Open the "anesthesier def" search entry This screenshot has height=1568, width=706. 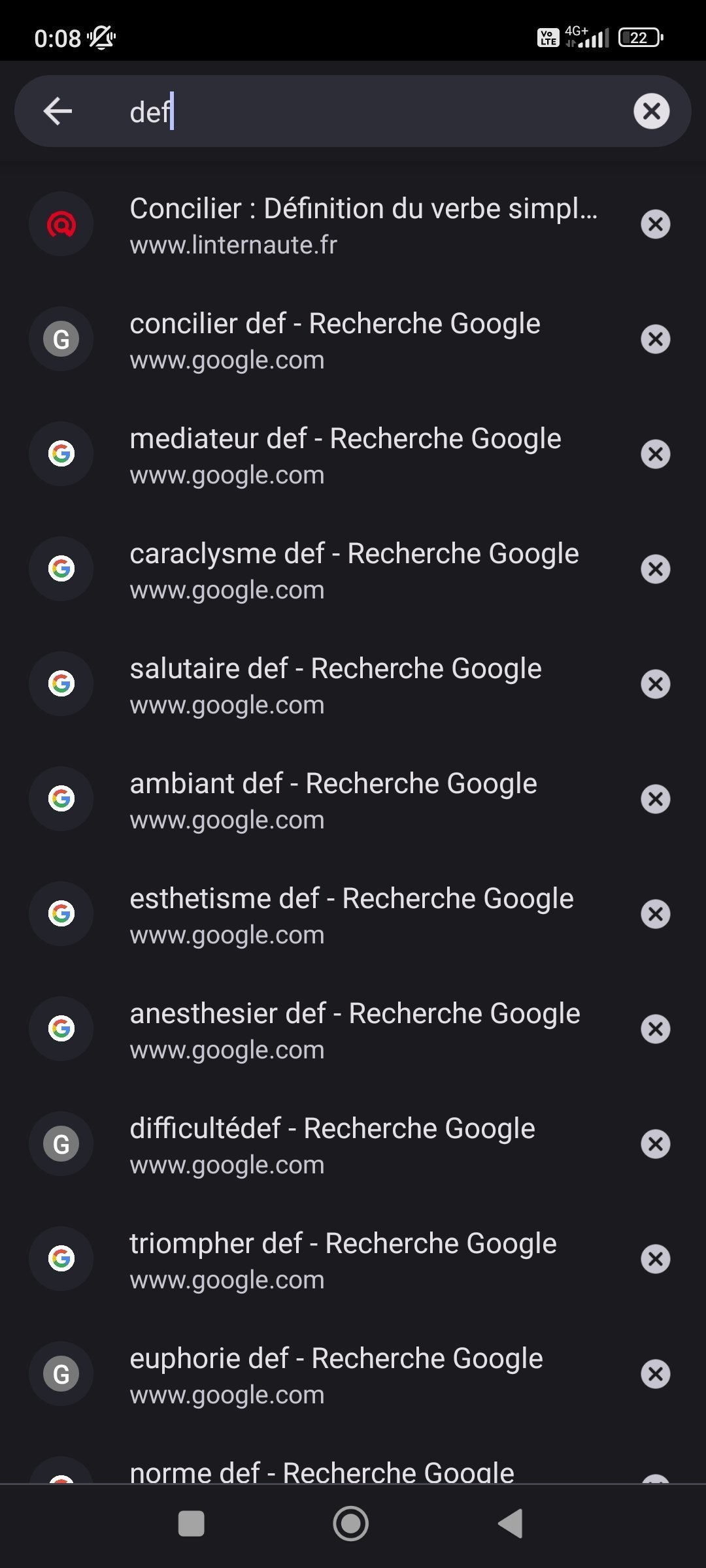pos(353,1029)
